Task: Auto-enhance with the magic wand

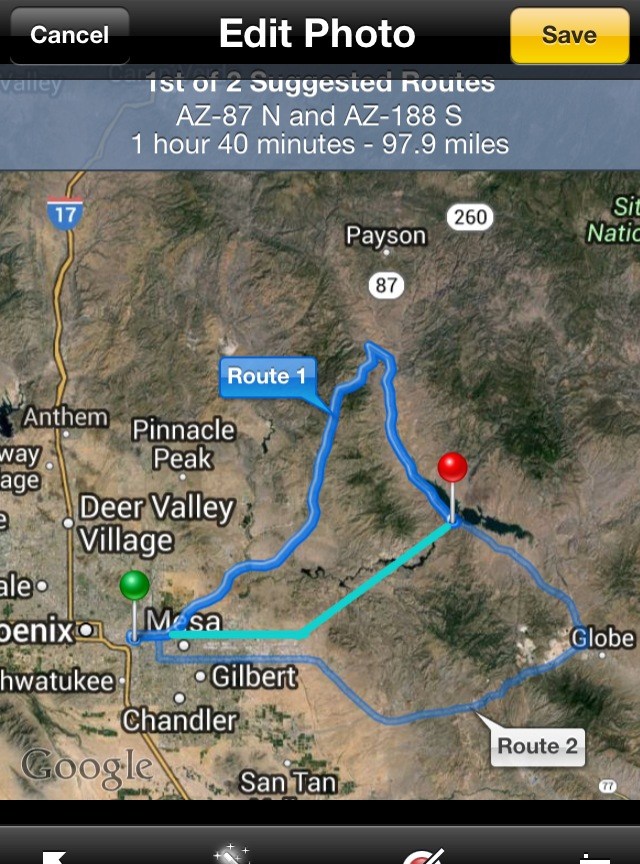Action: coord(231,855)
